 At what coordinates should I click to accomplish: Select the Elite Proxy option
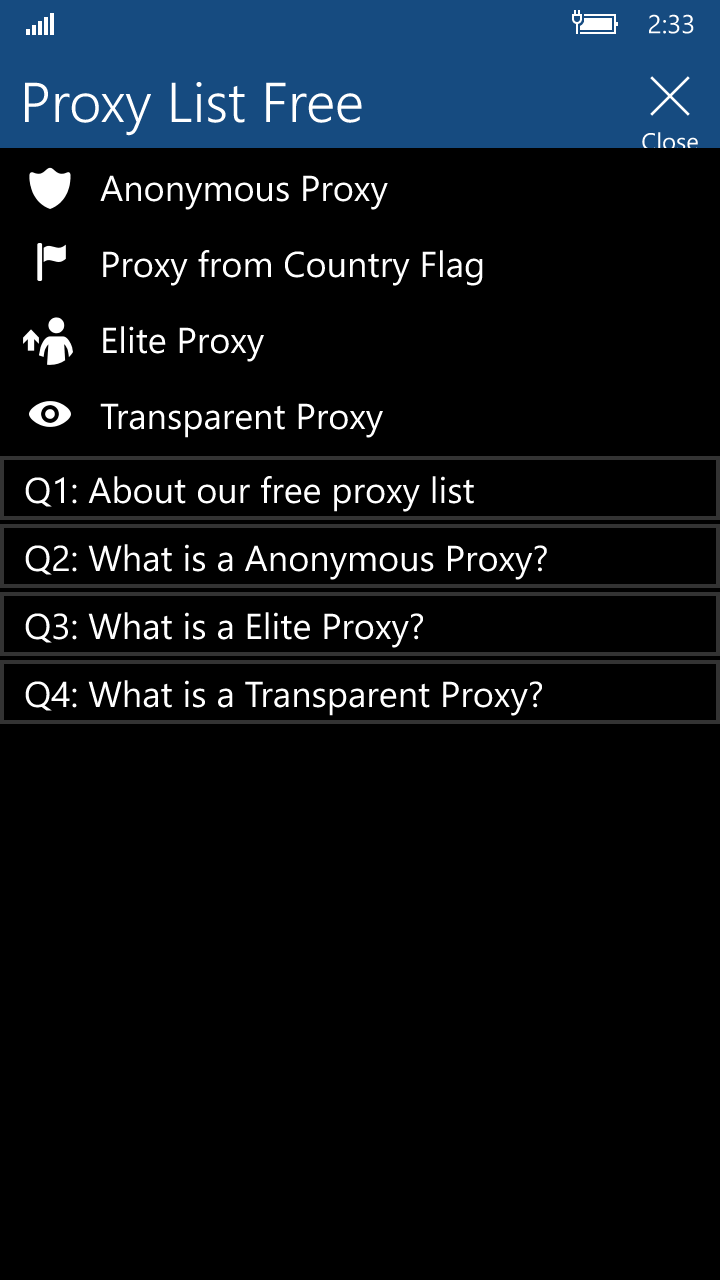[182, 342]
